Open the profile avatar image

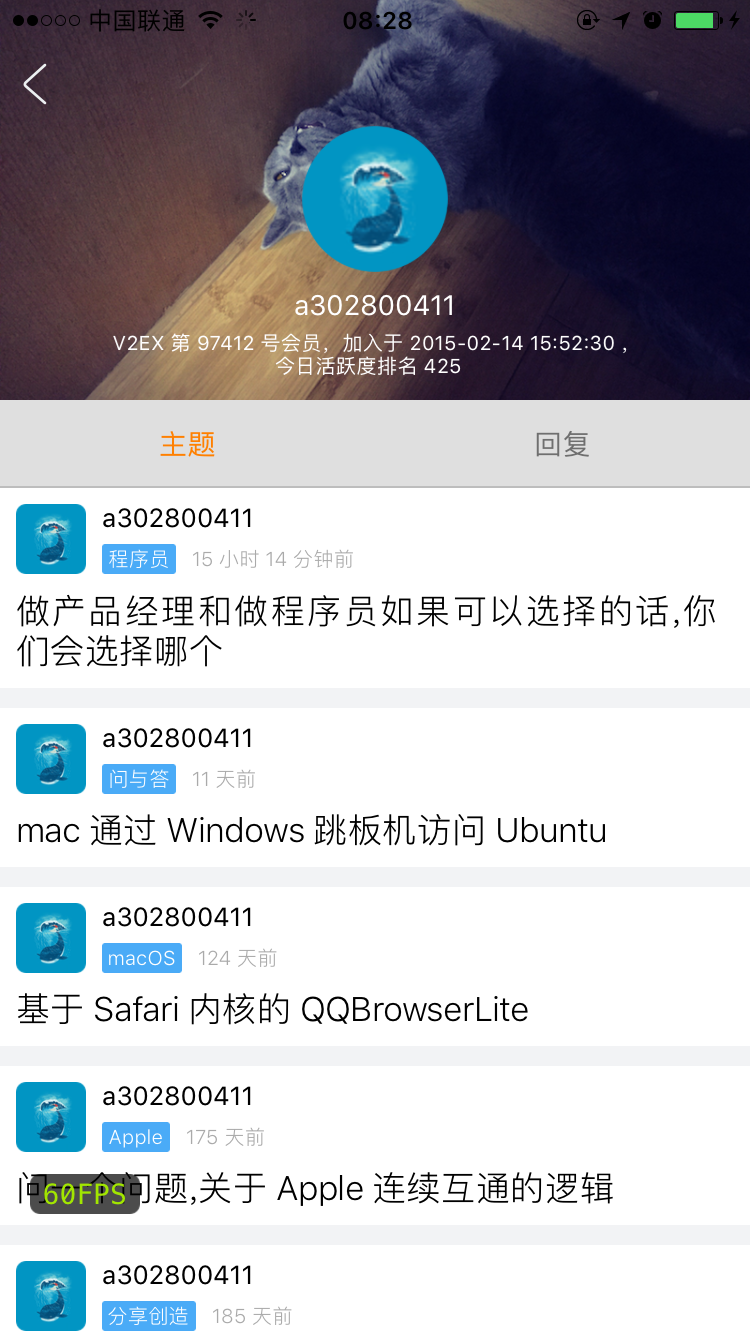point(374,198)
